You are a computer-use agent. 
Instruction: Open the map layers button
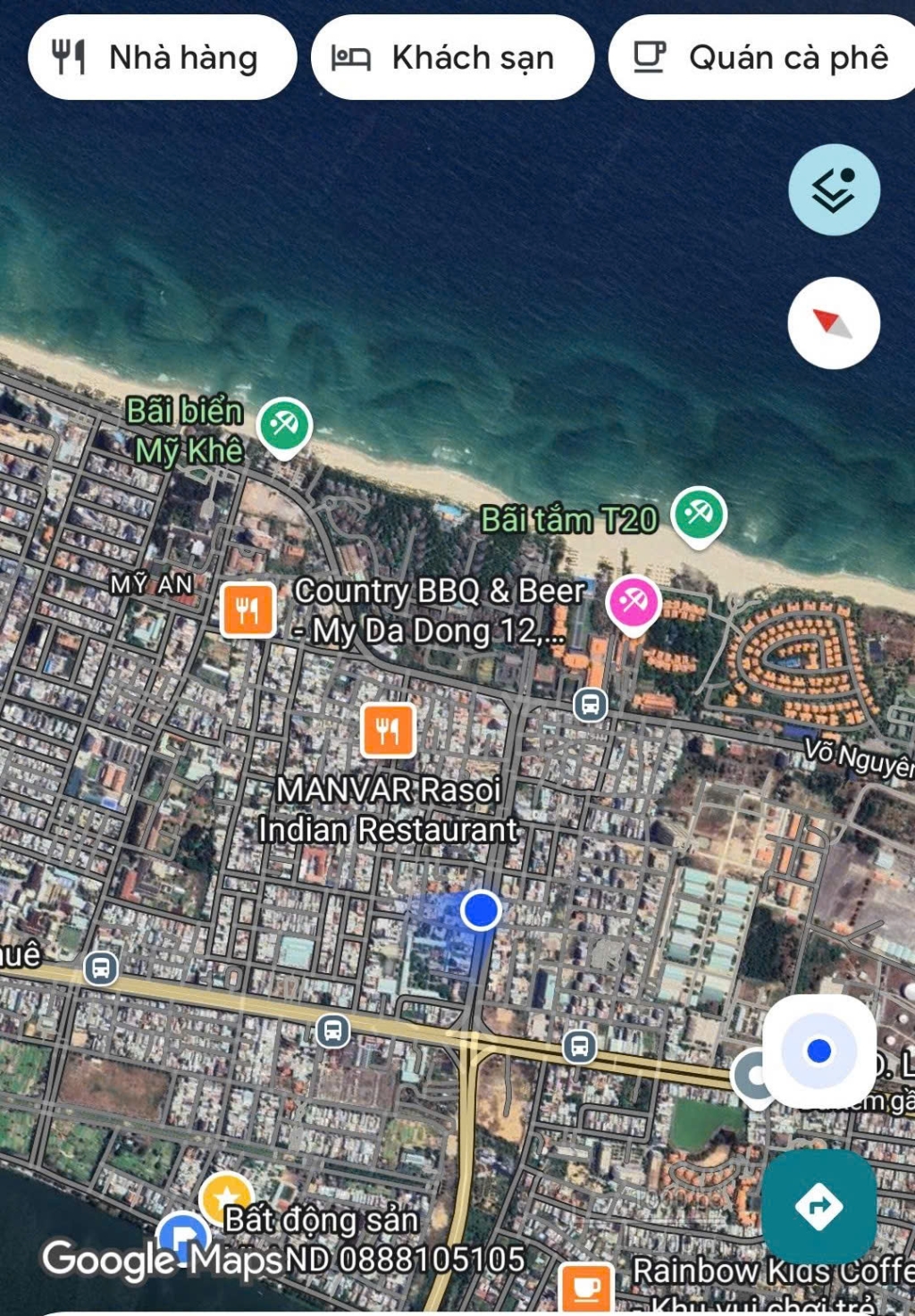coord(834,189)
